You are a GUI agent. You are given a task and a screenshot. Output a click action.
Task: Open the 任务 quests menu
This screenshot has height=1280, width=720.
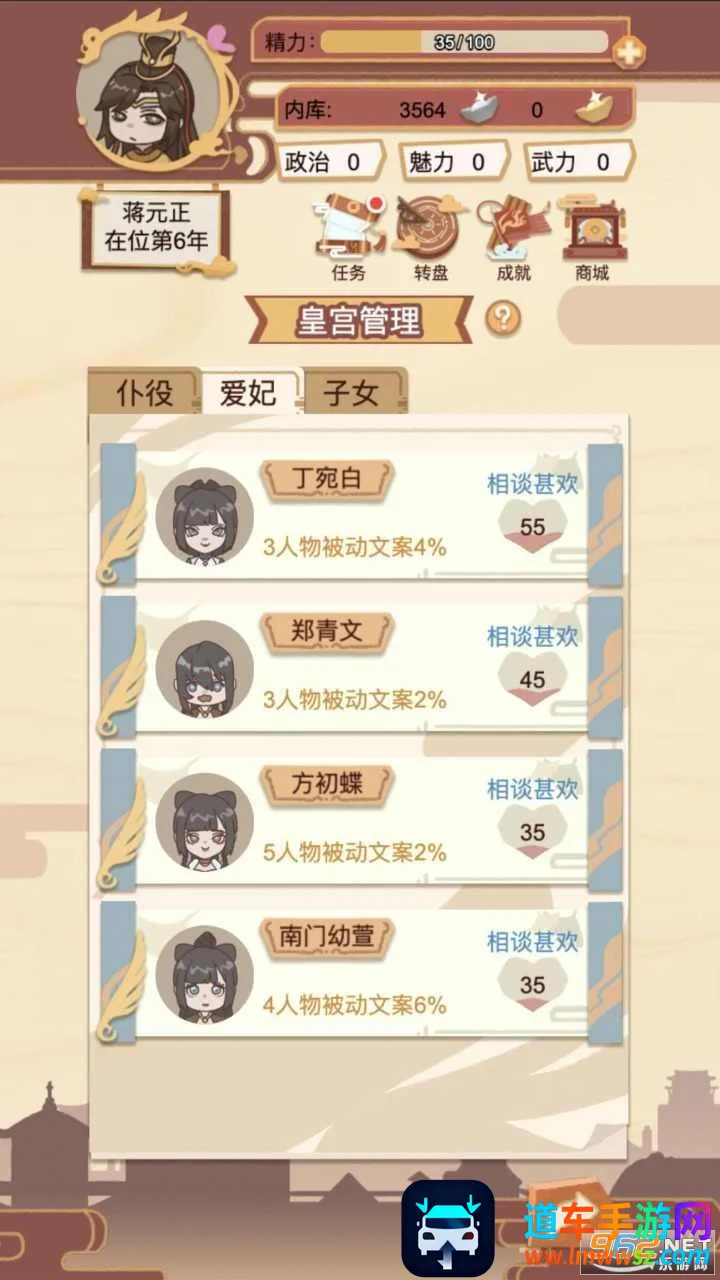[x=346, y=234]
